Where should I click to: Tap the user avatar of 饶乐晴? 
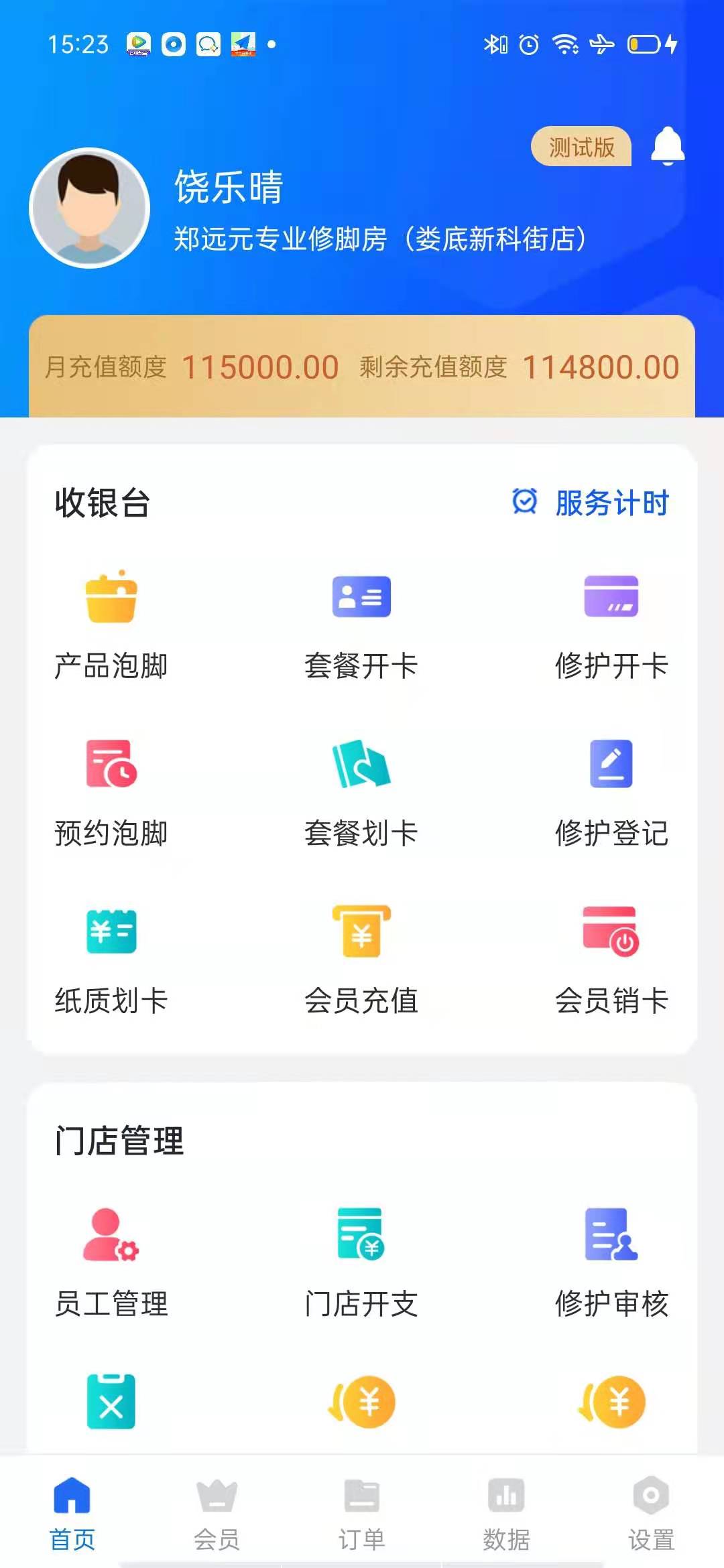tap(89, 208)
